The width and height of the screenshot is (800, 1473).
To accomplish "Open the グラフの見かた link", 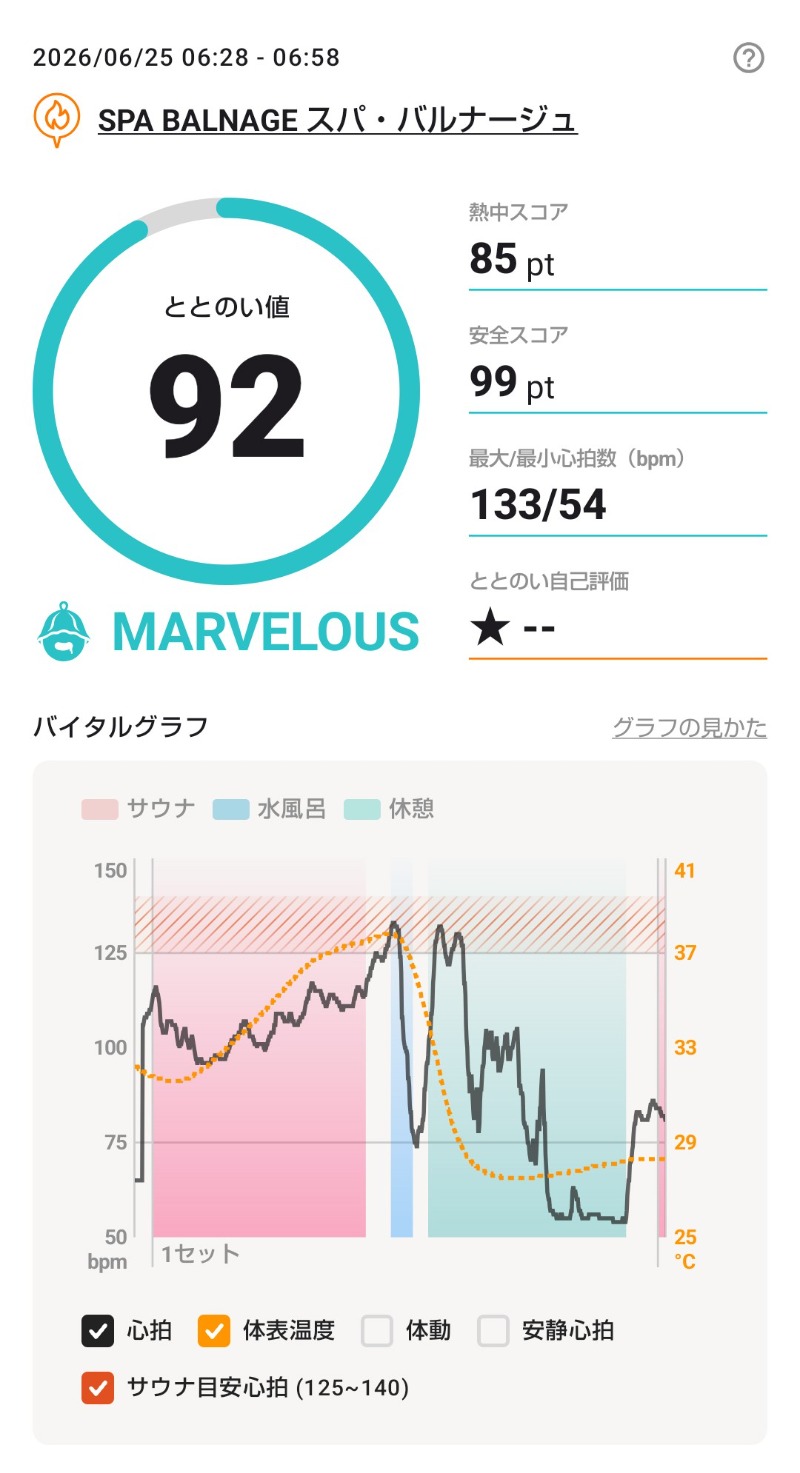I will (x=689, y=727).
